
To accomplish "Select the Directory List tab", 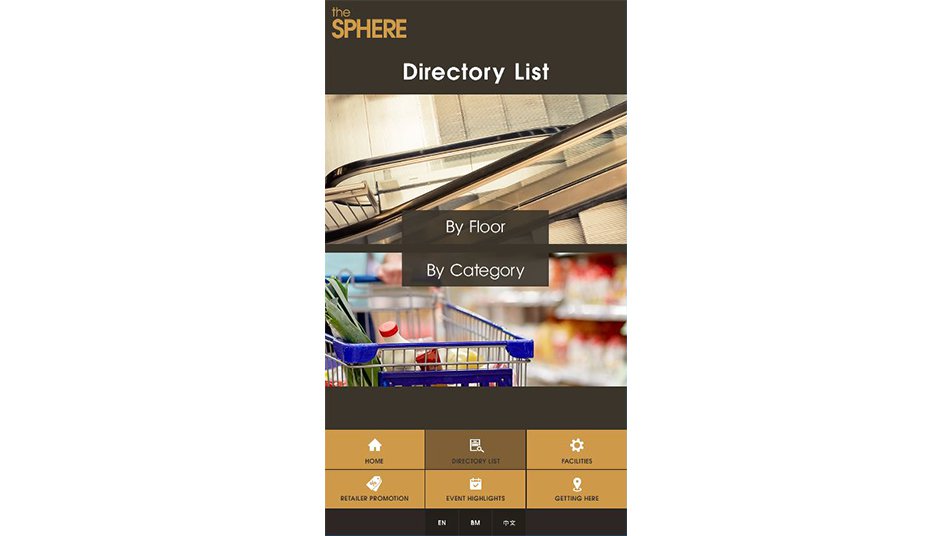I will click(476, 450).
